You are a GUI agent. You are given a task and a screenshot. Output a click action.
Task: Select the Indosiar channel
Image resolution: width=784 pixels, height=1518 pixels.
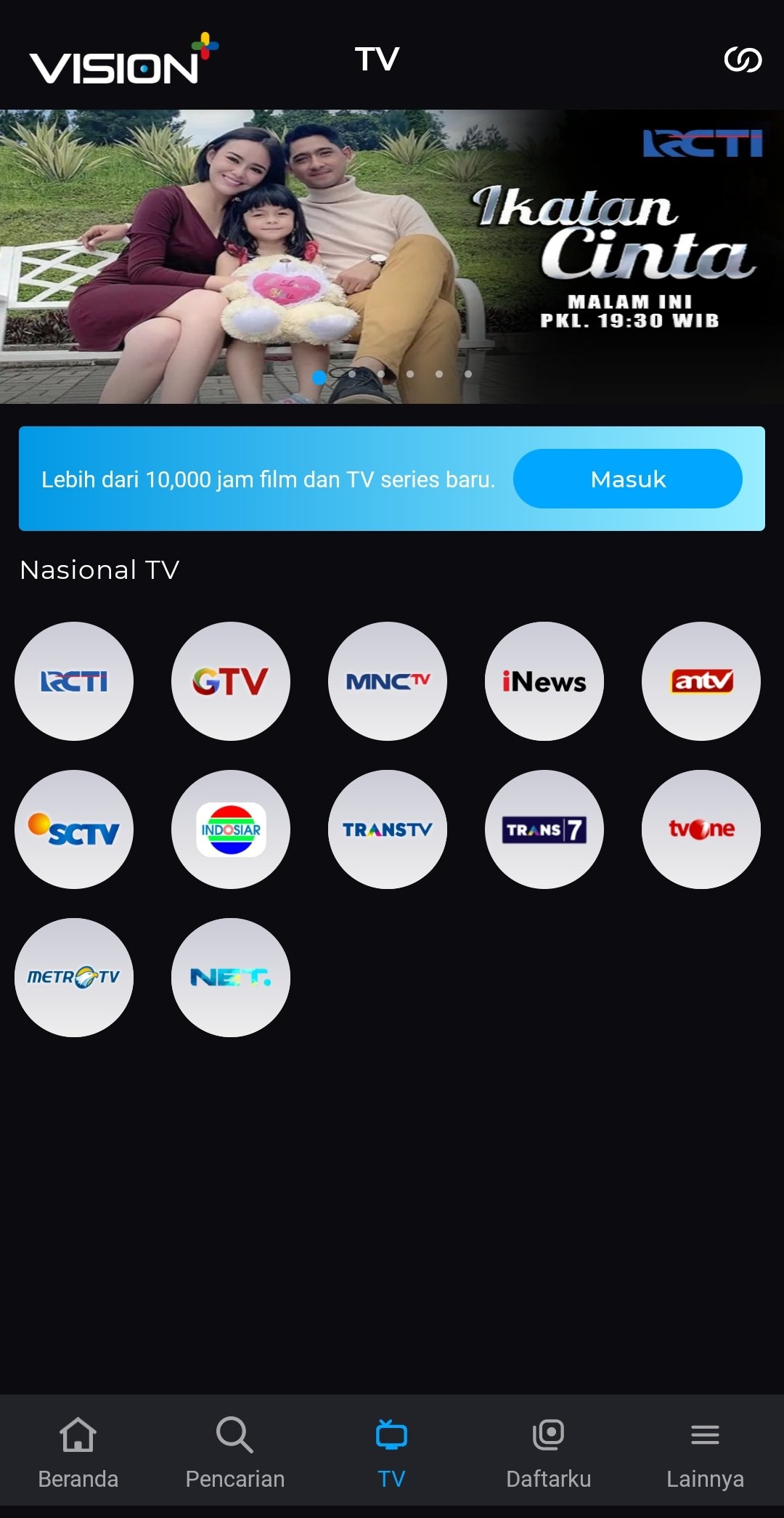point(231,829)
